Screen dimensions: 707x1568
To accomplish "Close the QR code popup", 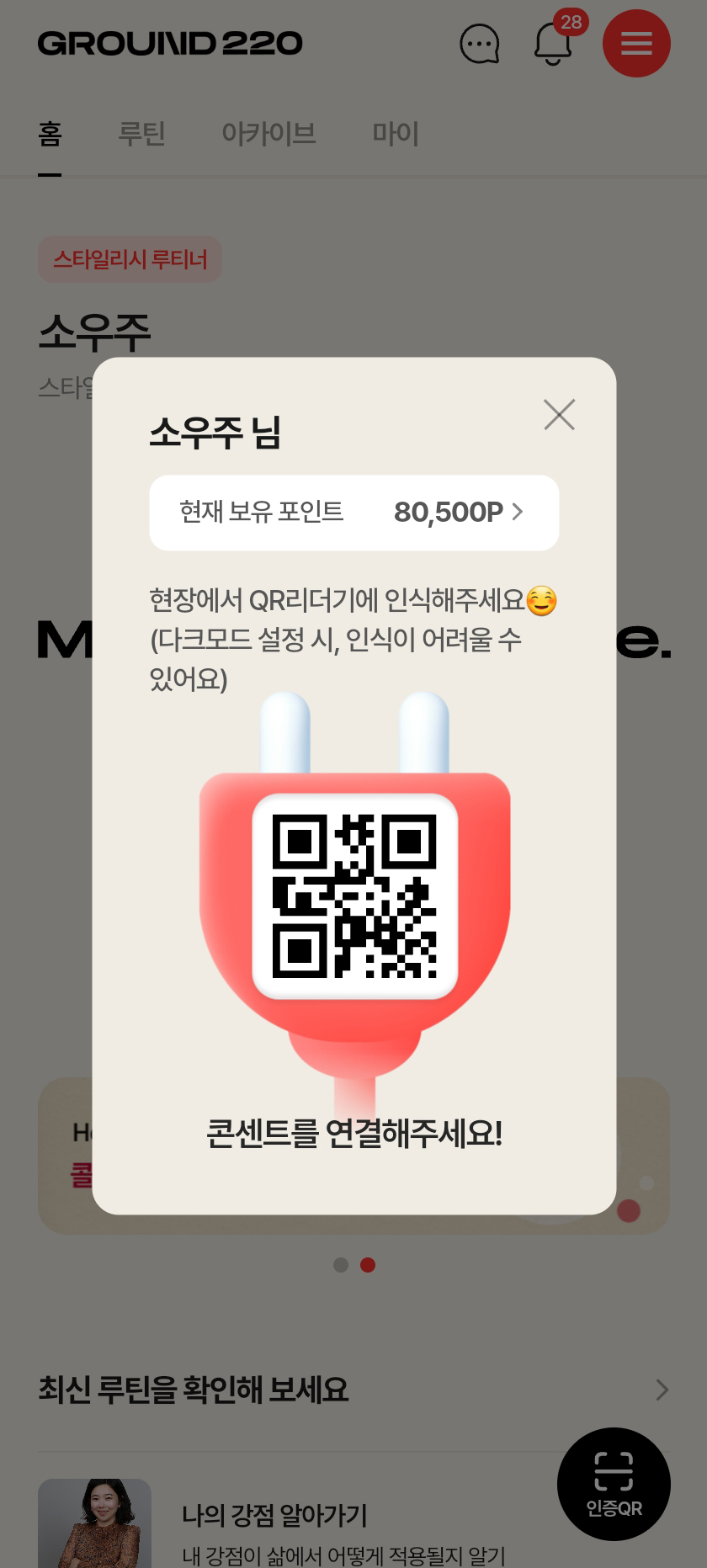I will click(559, 415).
